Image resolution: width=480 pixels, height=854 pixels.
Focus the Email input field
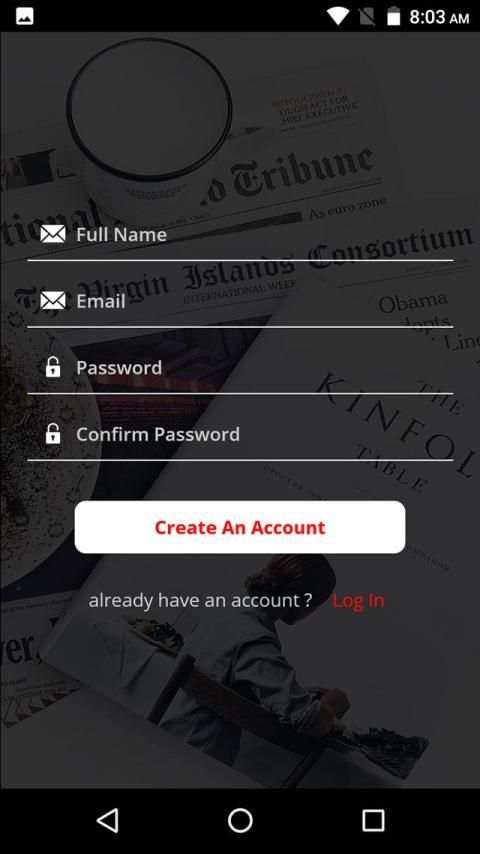(x=240, y=301)
